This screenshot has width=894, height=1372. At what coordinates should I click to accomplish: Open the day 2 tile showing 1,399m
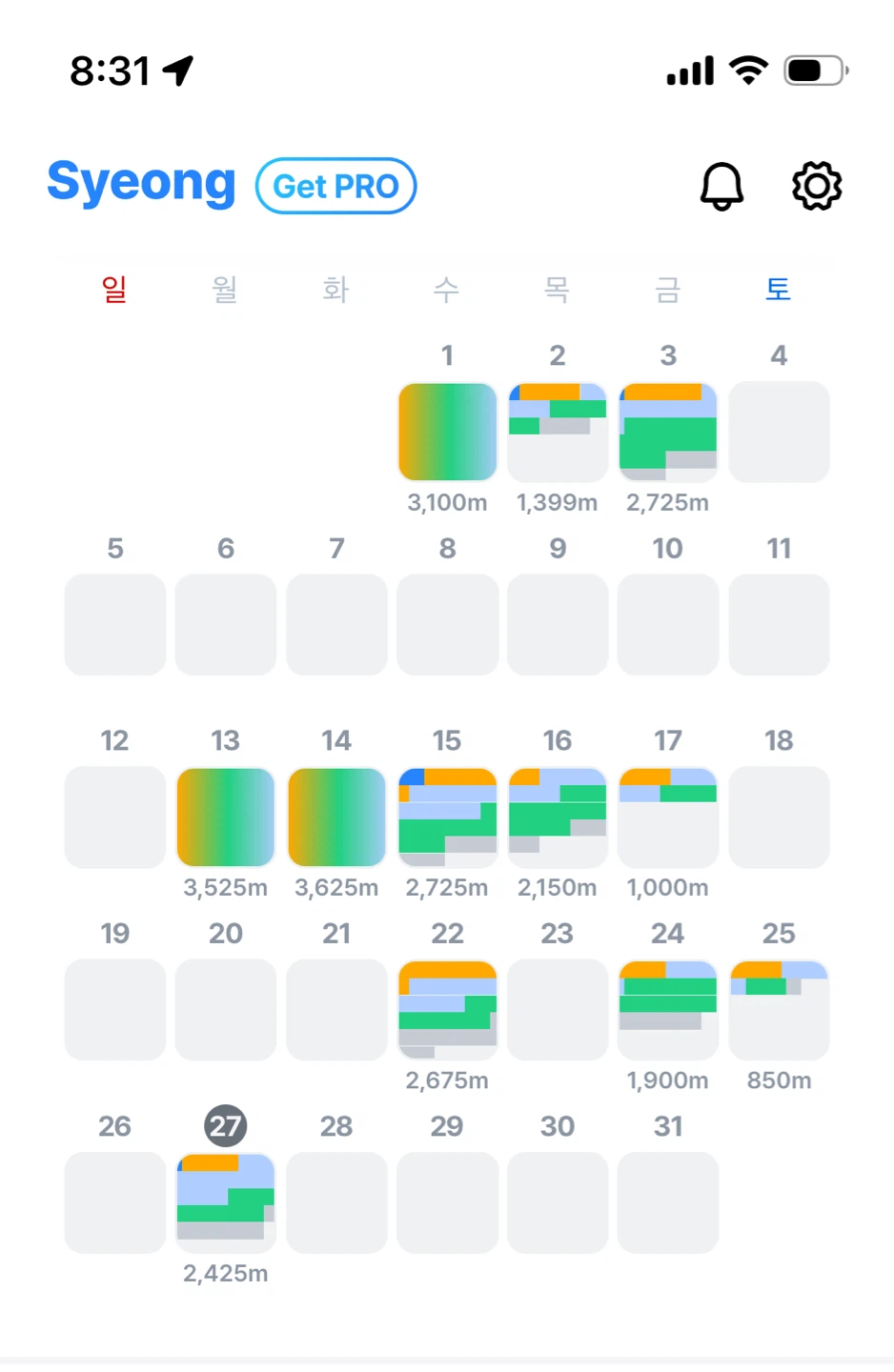(558, 432)
